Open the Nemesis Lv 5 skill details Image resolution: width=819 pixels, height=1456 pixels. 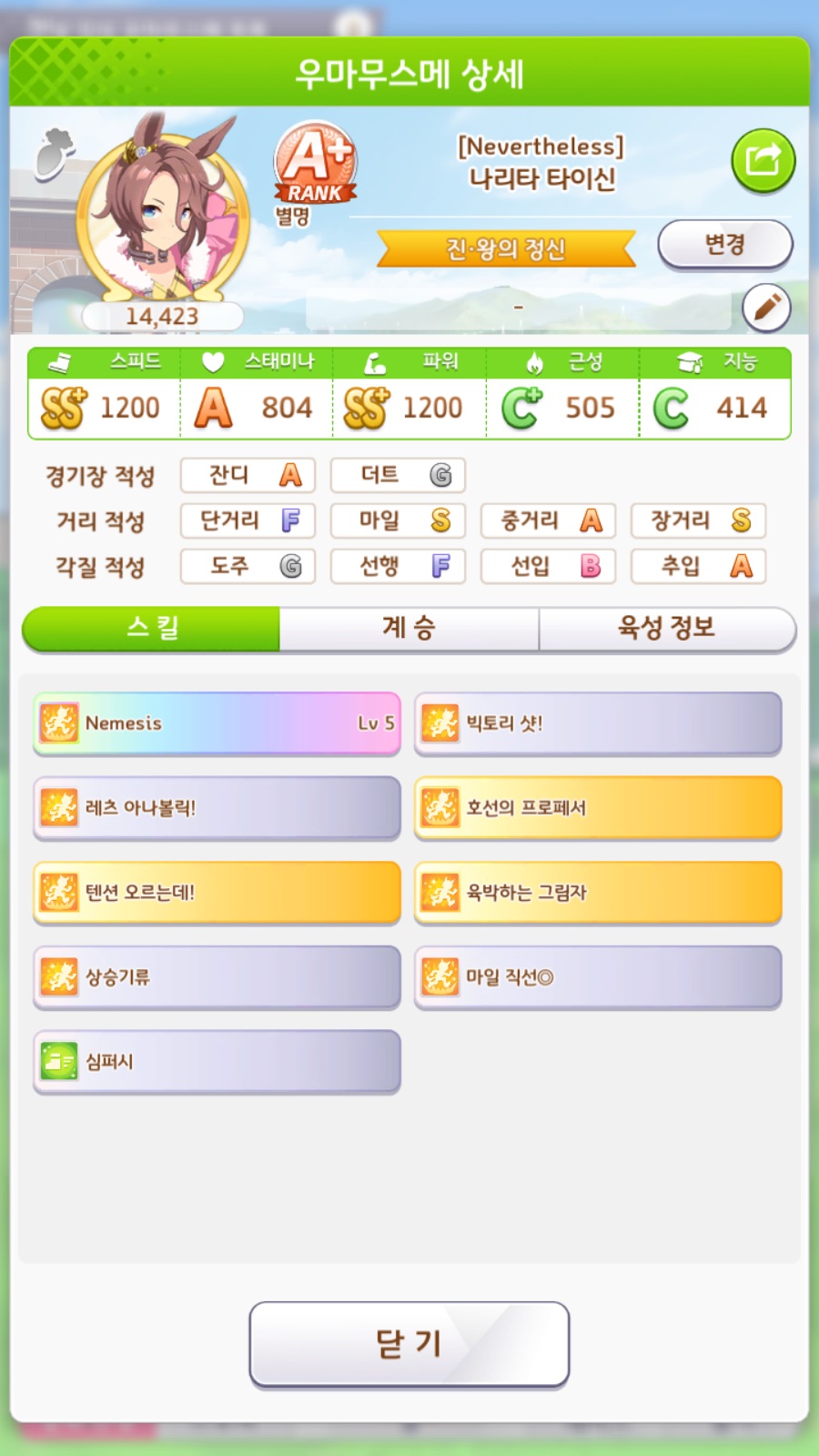(x=217, y=723)
